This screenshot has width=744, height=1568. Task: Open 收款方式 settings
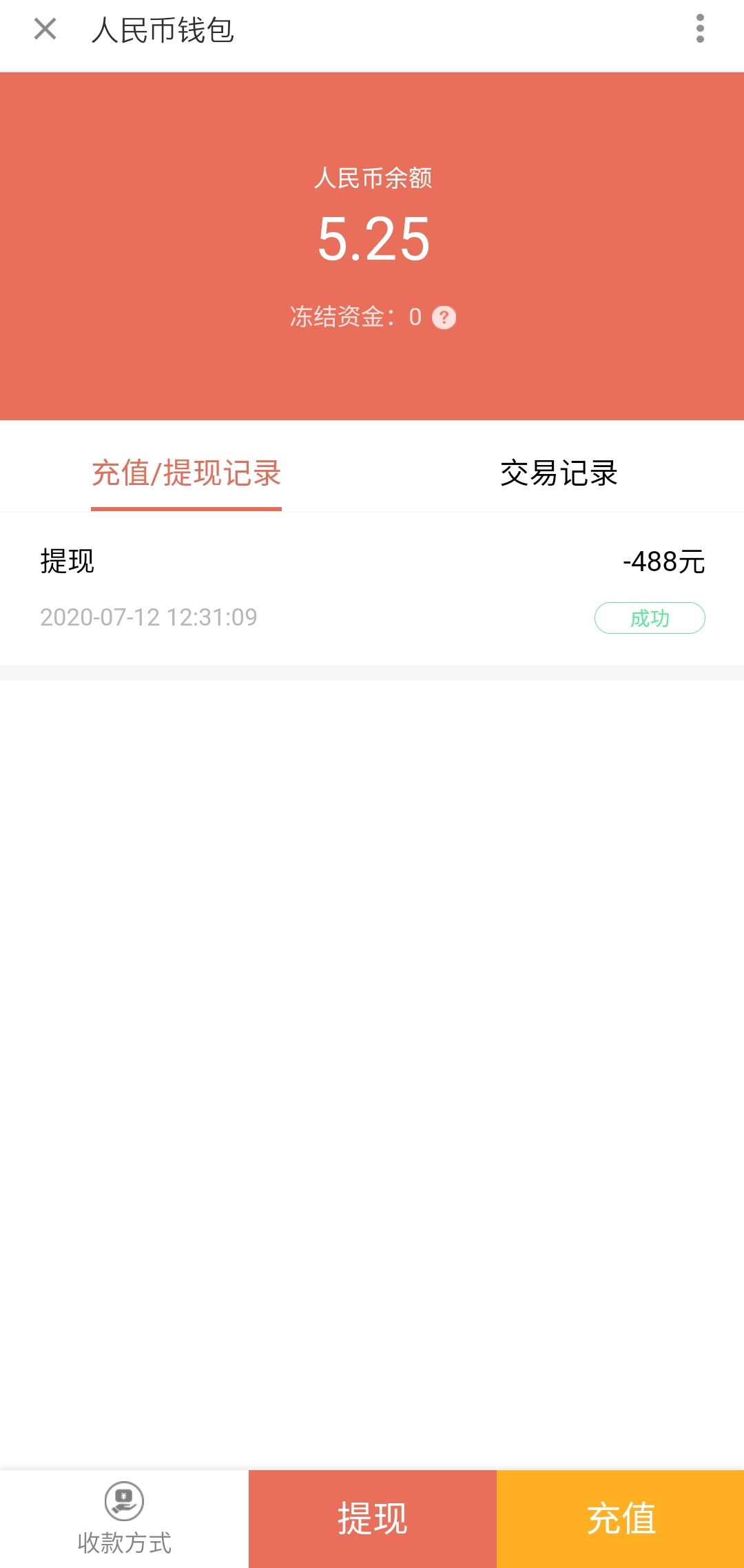coord(124,1518)
